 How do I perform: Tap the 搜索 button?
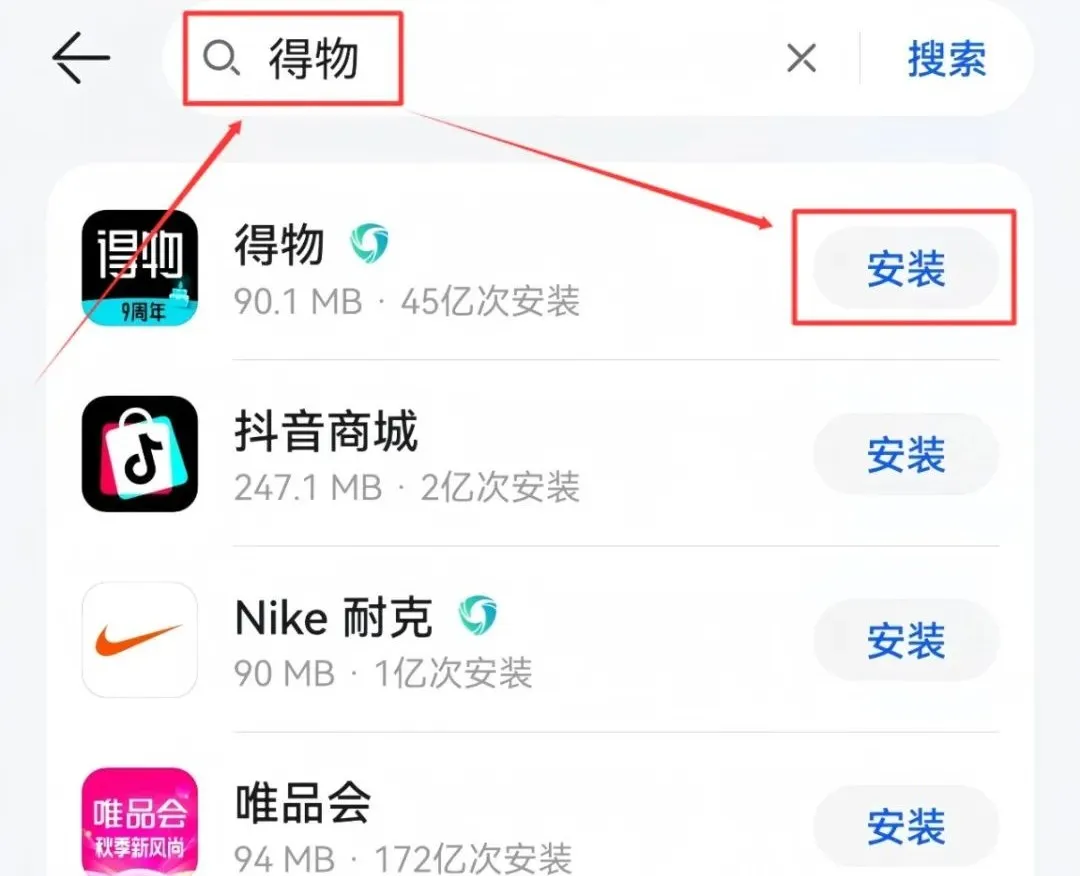pos(946,60)
